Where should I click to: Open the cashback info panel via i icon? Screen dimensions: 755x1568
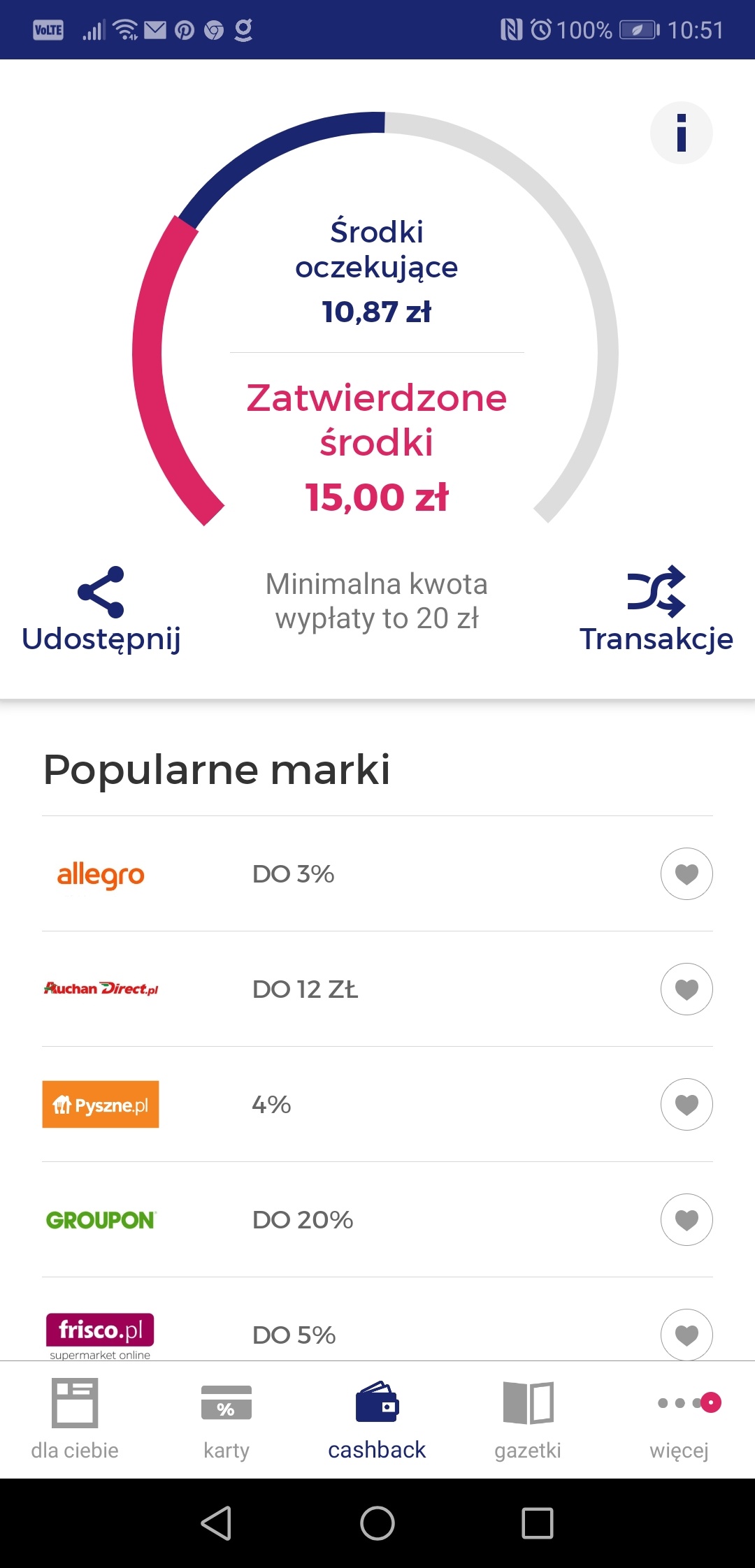681,132
